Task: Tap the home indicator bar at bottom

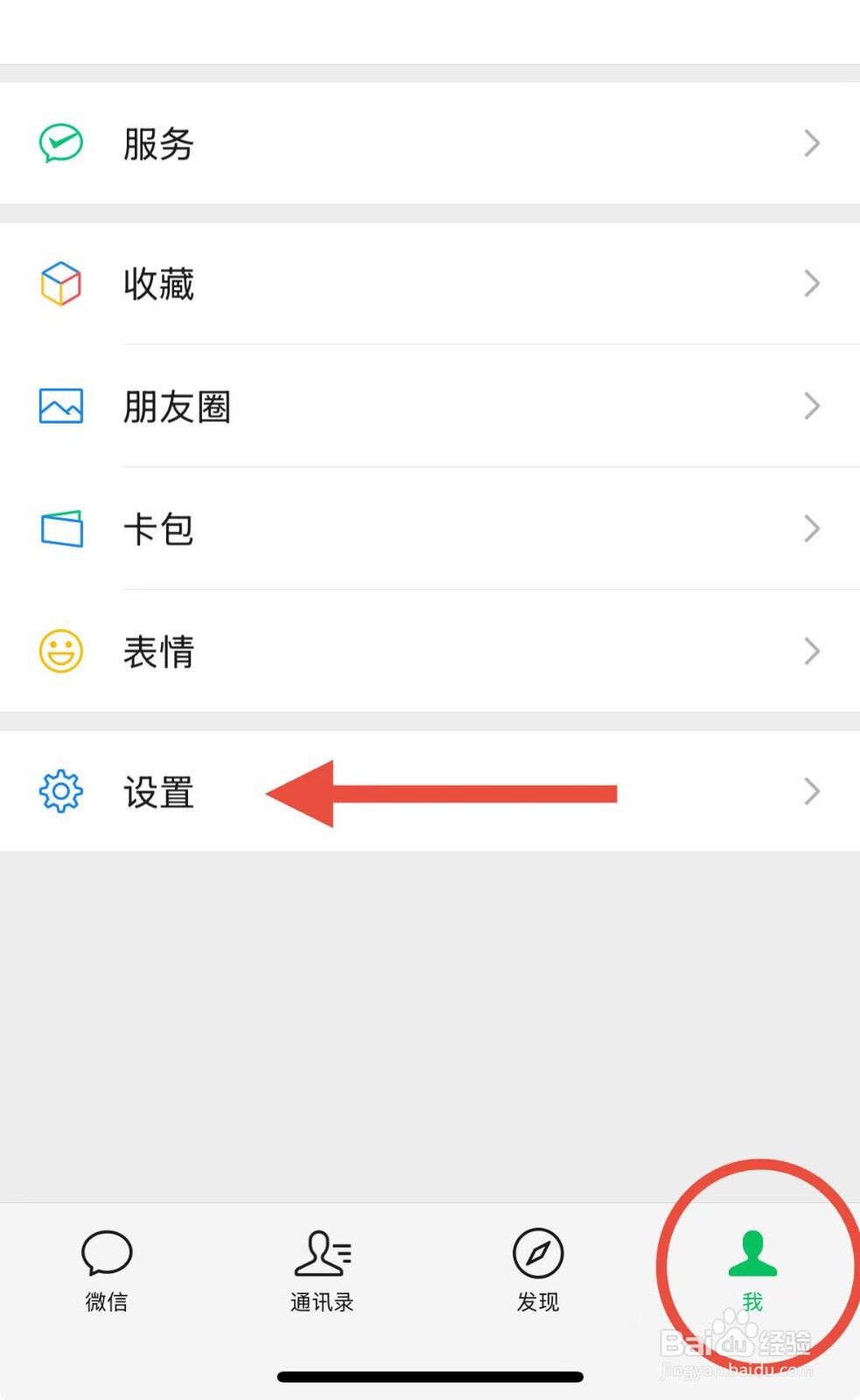Action: [x=430, y=1375]
